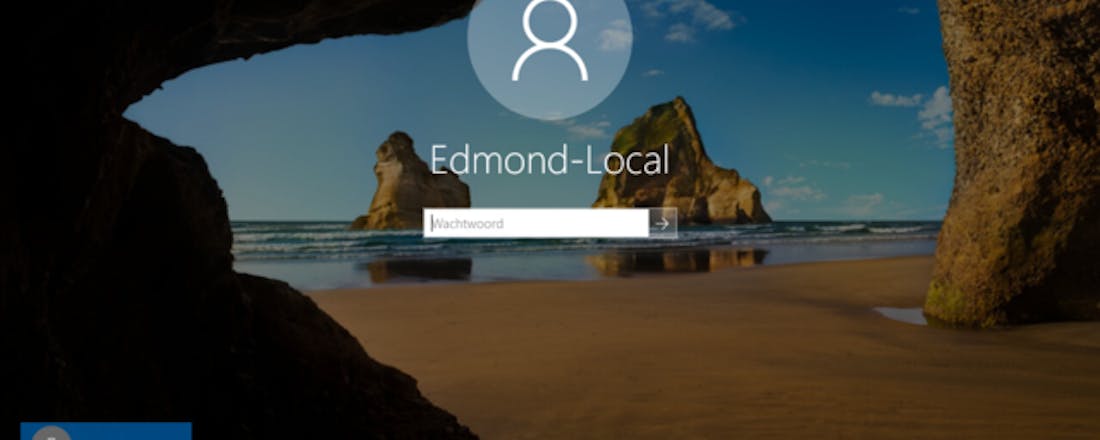
Task: Focus the Wachtwoord password field
Action: tap(535, 224)
